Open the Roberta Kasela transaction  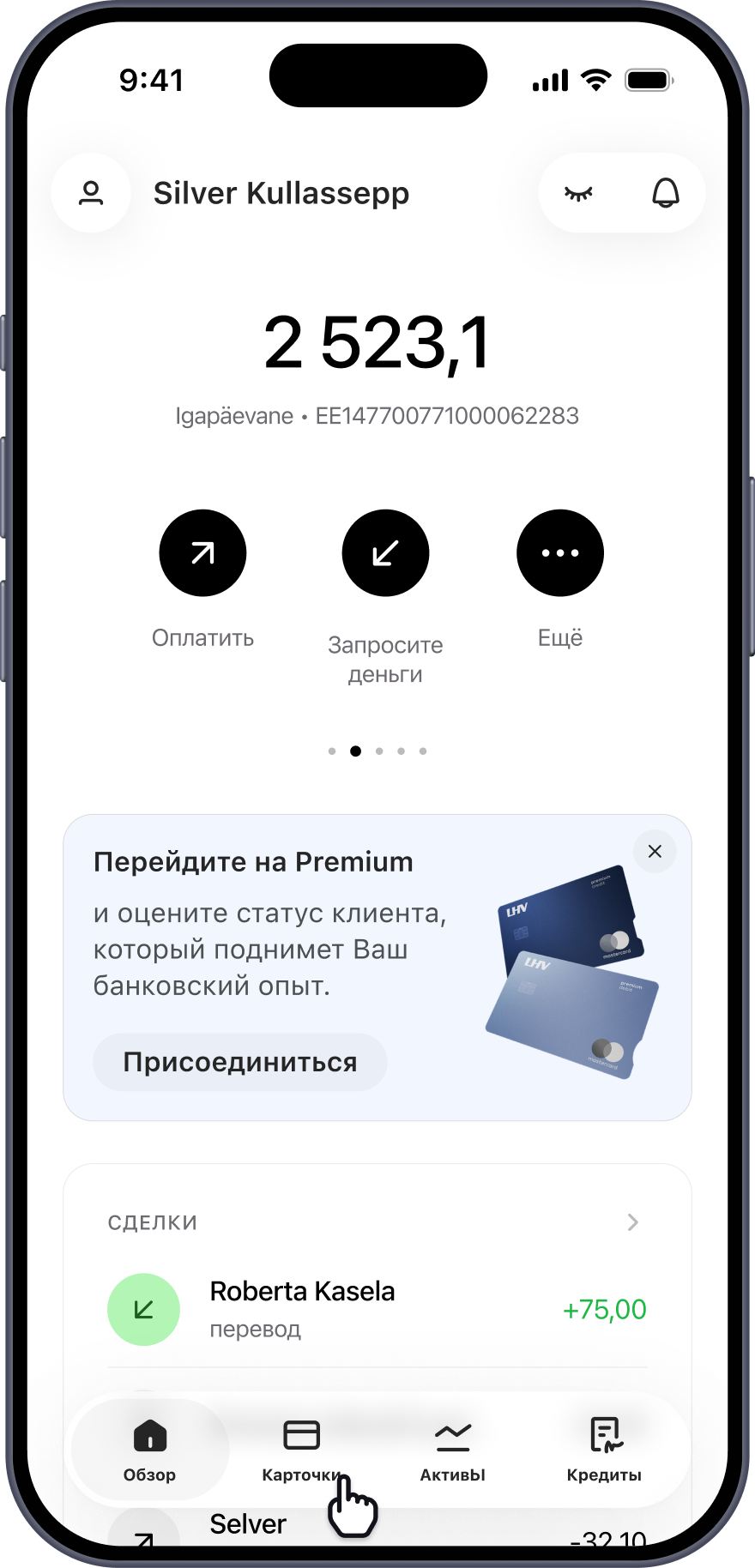point(377,1309)
